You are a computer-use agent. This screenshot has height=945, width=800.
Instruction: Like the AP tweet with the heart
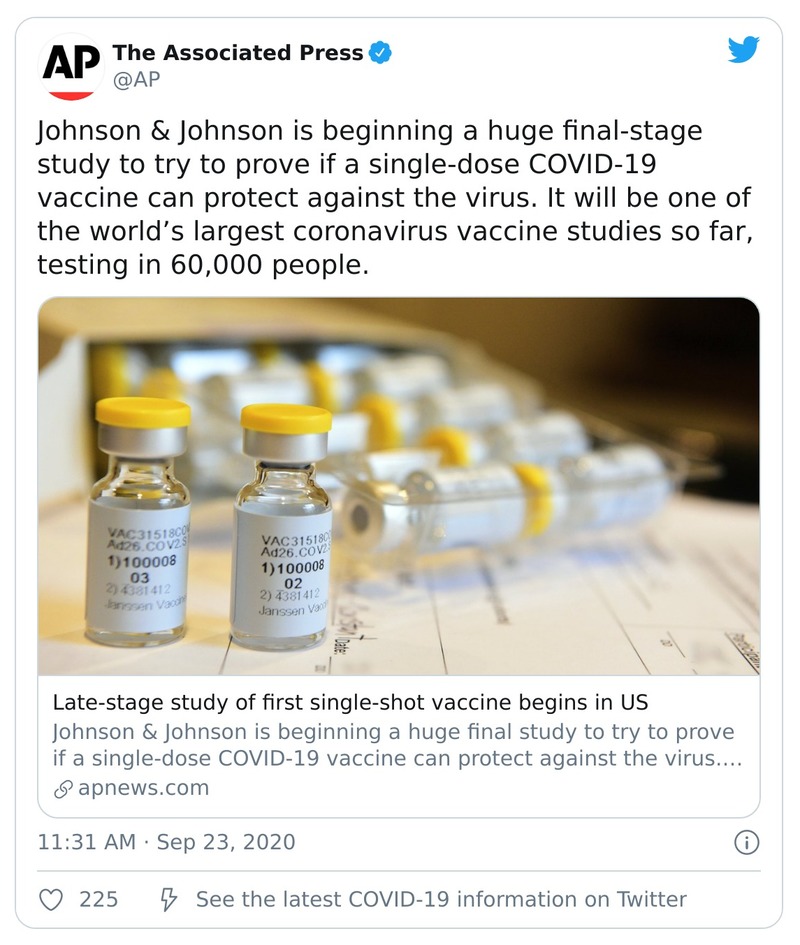(x=52, y=899)
